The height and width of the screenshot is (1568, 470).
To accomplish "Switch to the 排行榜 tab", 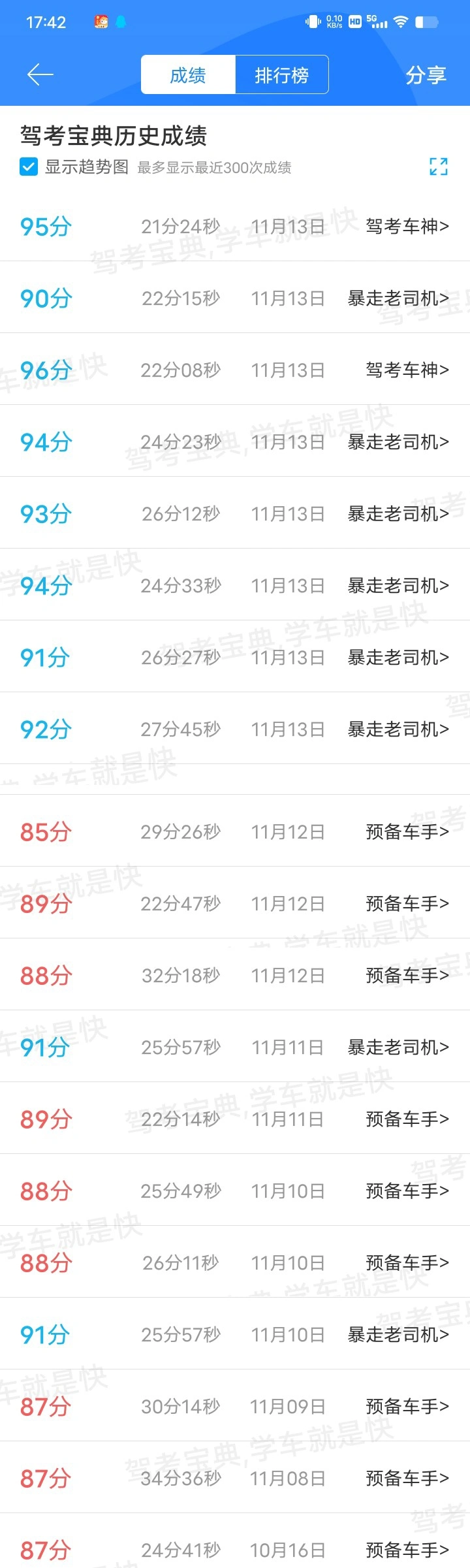I will (281, 75).
